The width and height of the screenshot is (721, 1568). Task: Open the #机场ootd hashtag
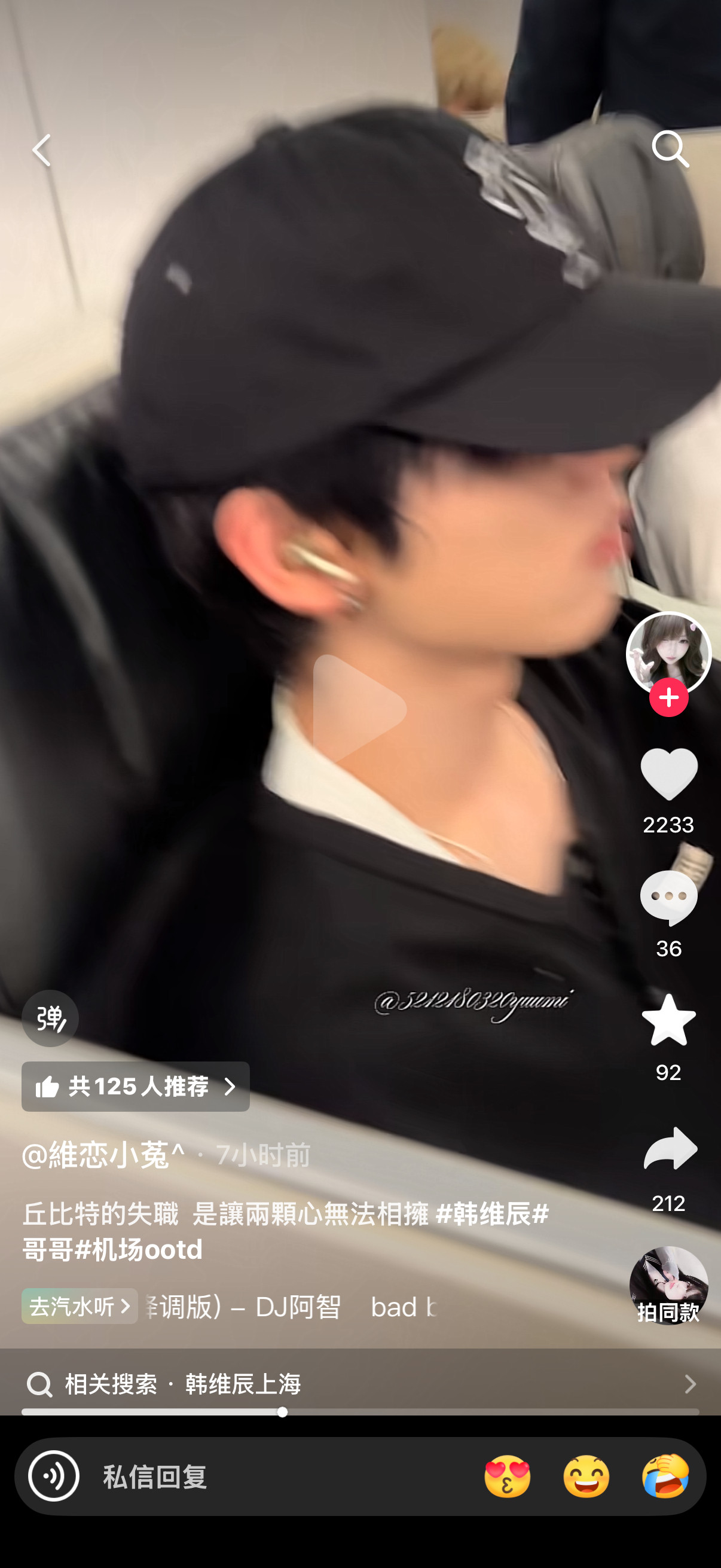pyautogui.click(x=138, y=1250)
